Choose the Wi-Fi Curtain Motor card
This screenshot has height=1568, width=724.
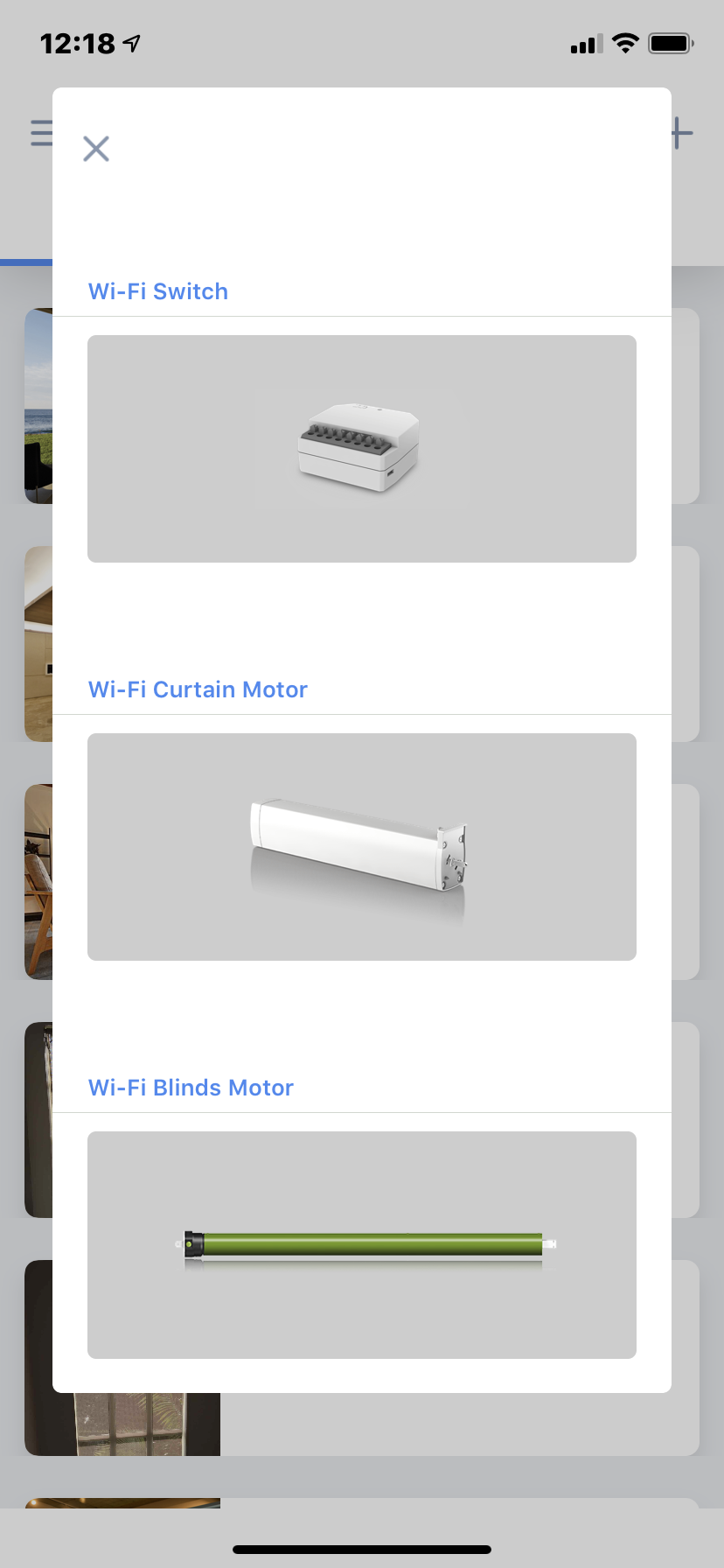pos(362,847)
